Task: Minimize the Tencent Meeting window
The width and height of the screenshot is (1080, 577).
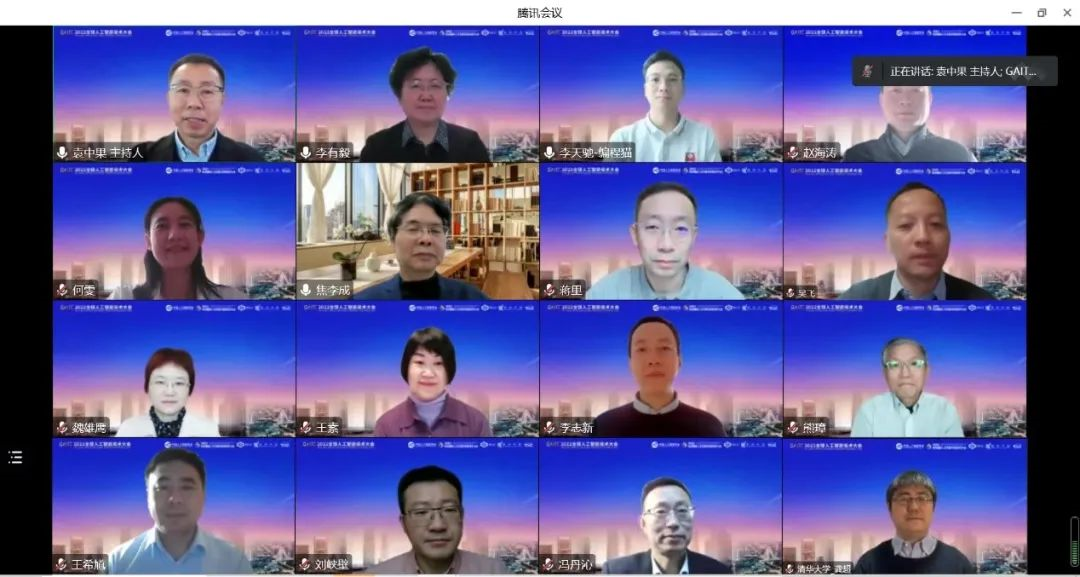Action: 1017,12
